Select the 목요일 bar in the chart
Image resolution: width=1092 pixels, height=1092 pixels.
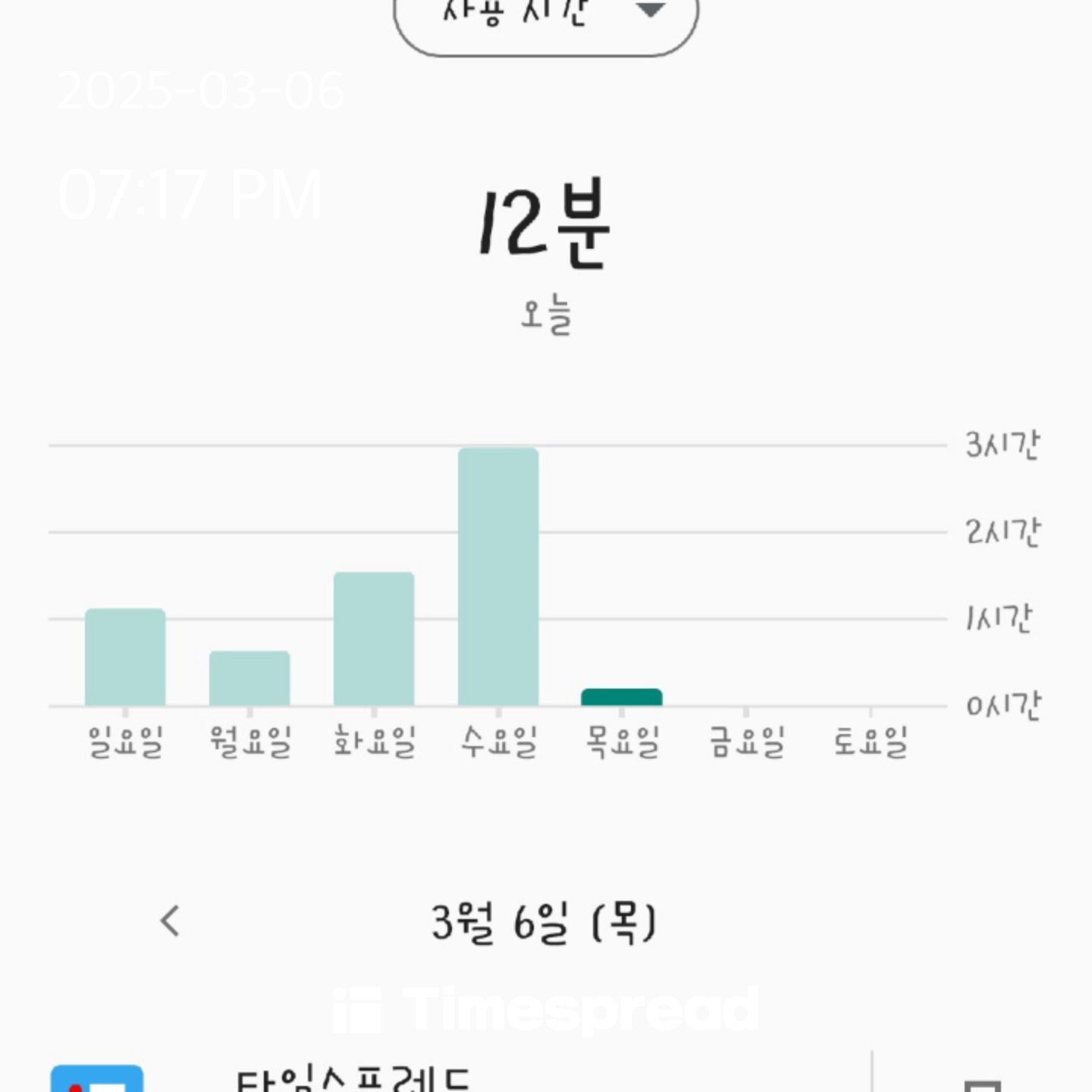coord(622,697)
